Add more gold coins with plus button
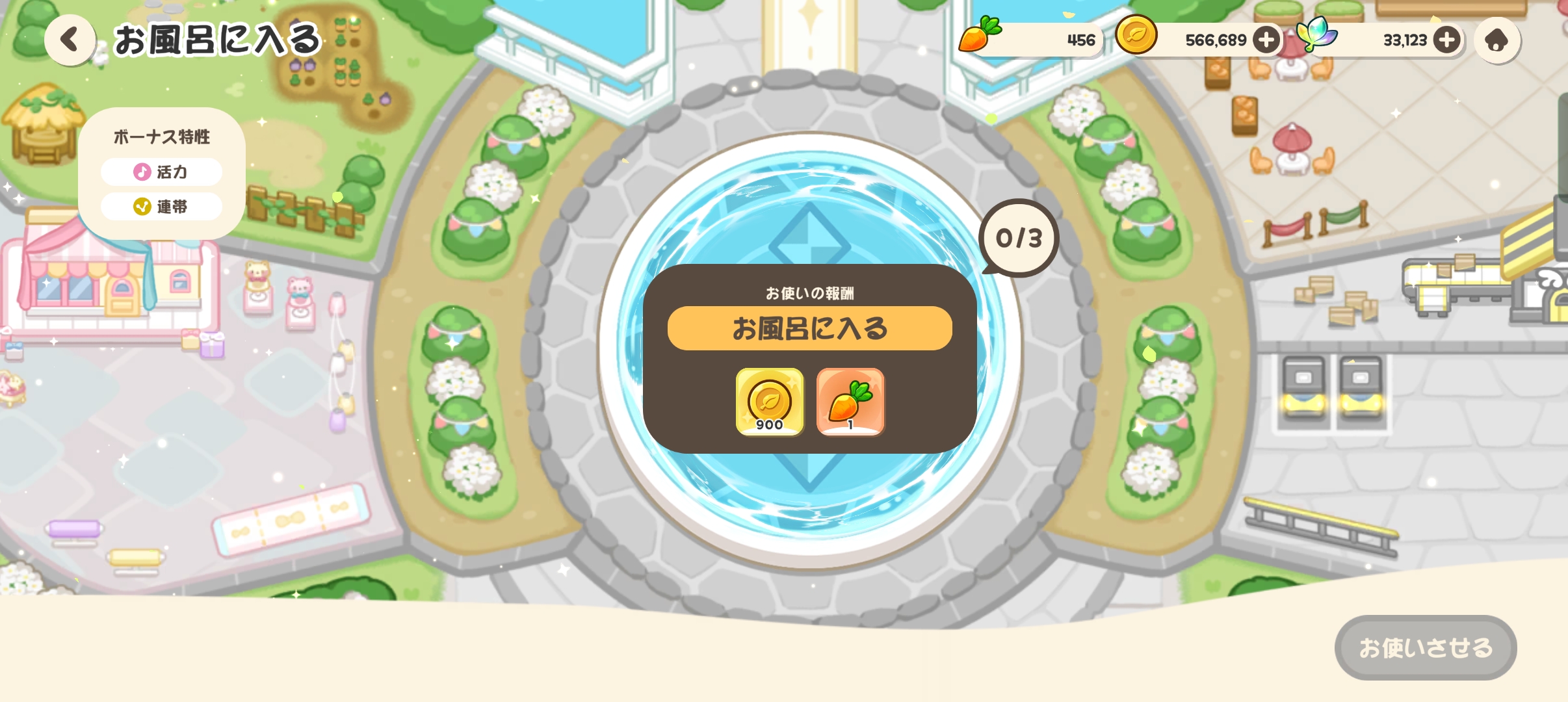The width and height of the screenshot is (1568, 702). pyautogui.click(x=1266, y=40)
